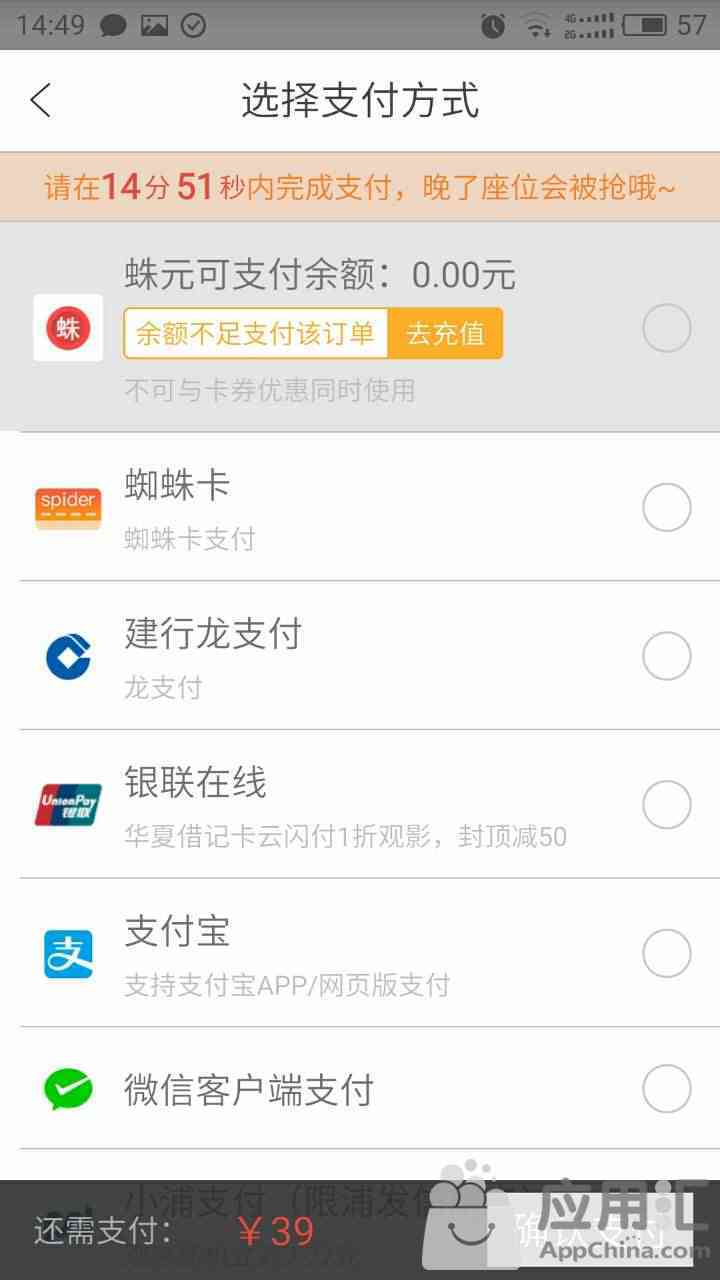The height and width of the screenshot is (1280, 720).
Task: Select the 蛛元 balance radio button
Action: click(x=667, y=328)
